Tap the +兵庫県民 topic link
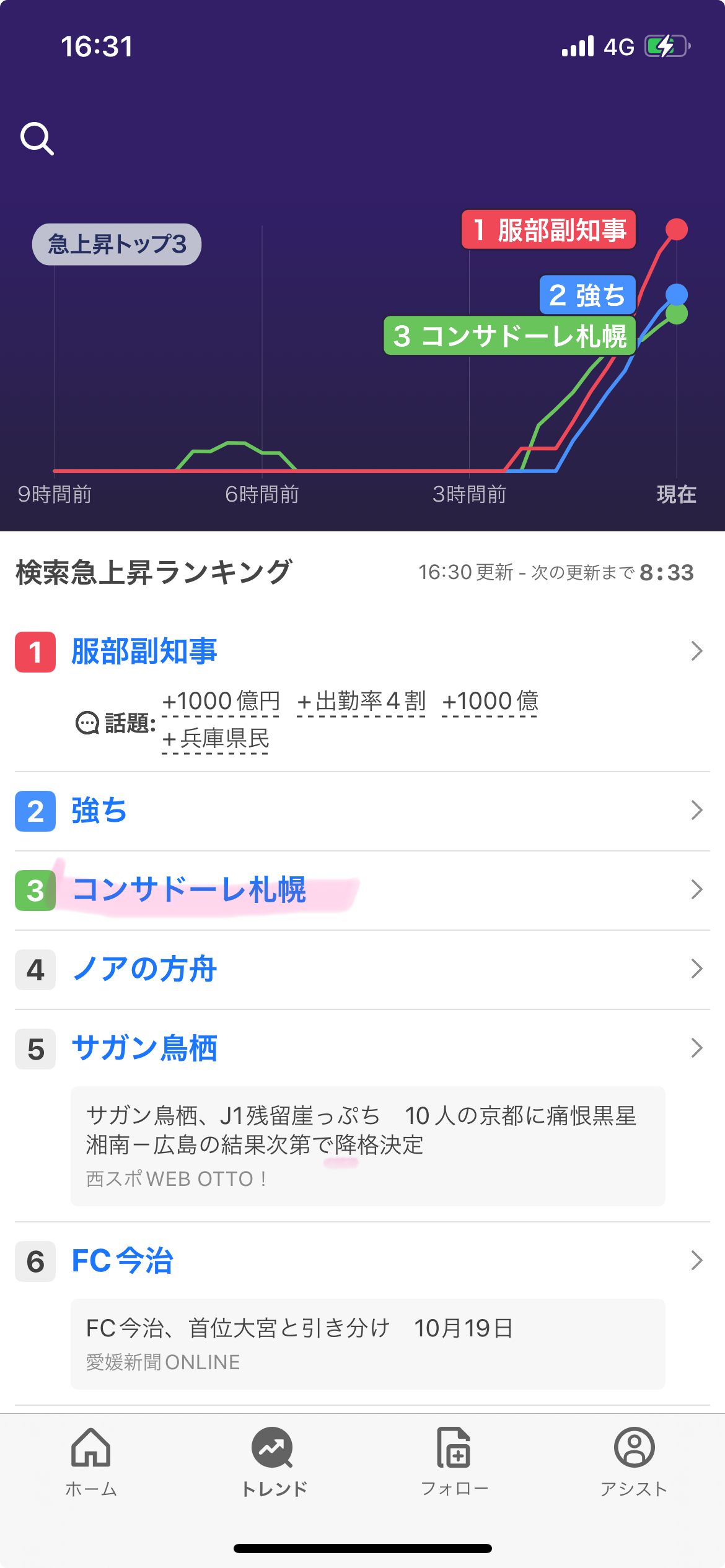This screenshot has width=725, height=1568. click(x=215, y=739)
